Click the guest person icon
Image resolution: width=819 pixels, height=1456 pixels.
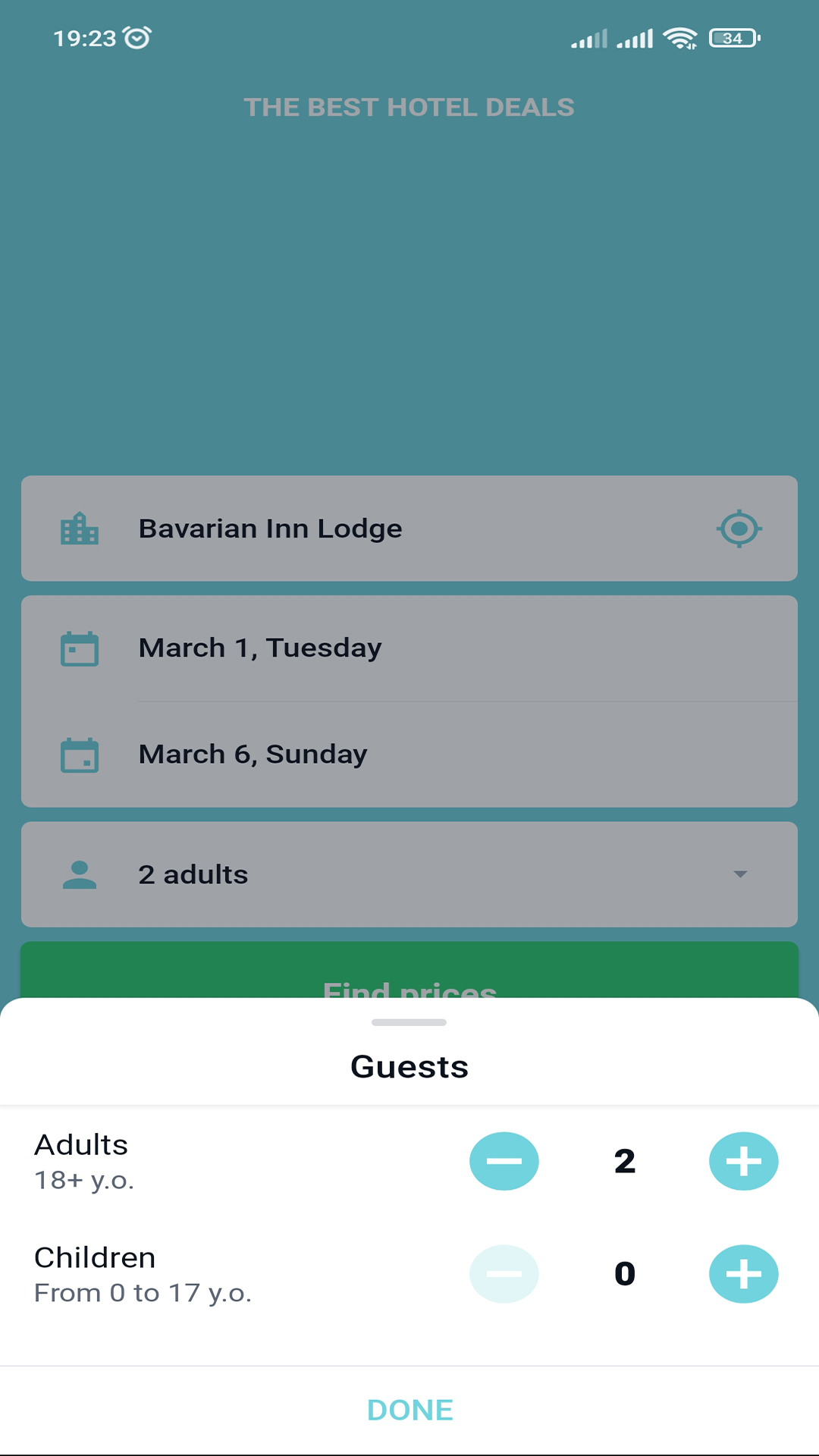[80, 874]
